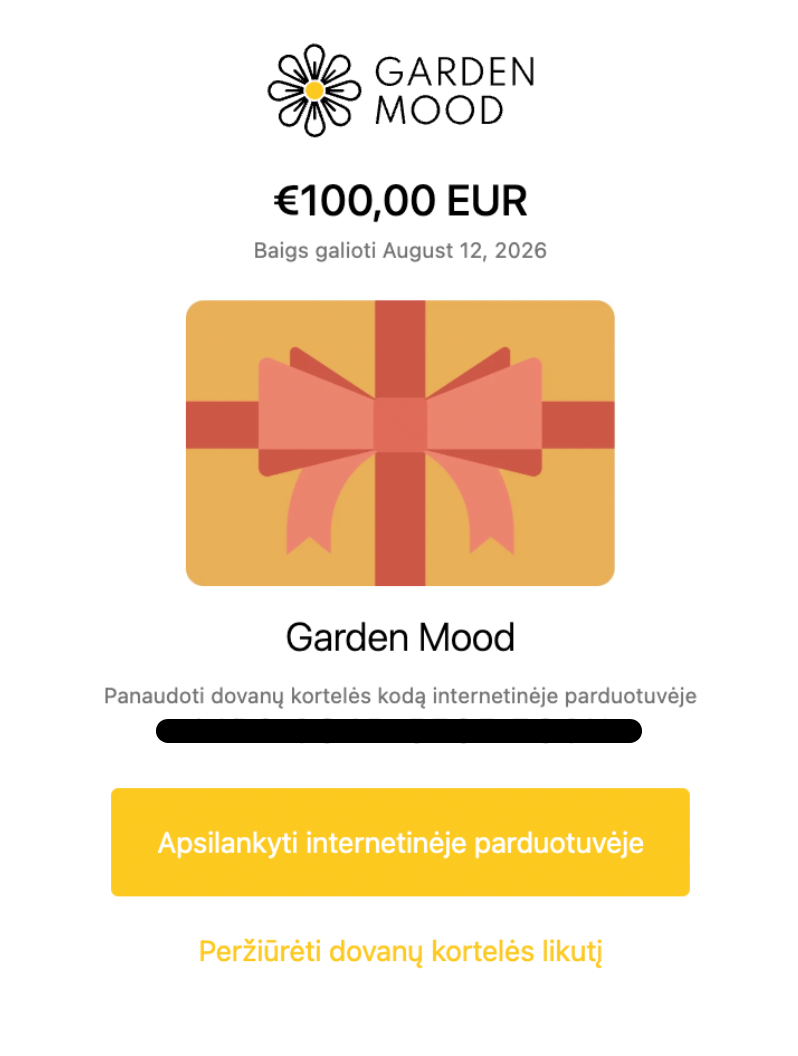Tap Apsilankyti internetinėje parduotuvėje button
Image resolution: width=798 pixels, height=1056 pixels.
click(400, 842)
